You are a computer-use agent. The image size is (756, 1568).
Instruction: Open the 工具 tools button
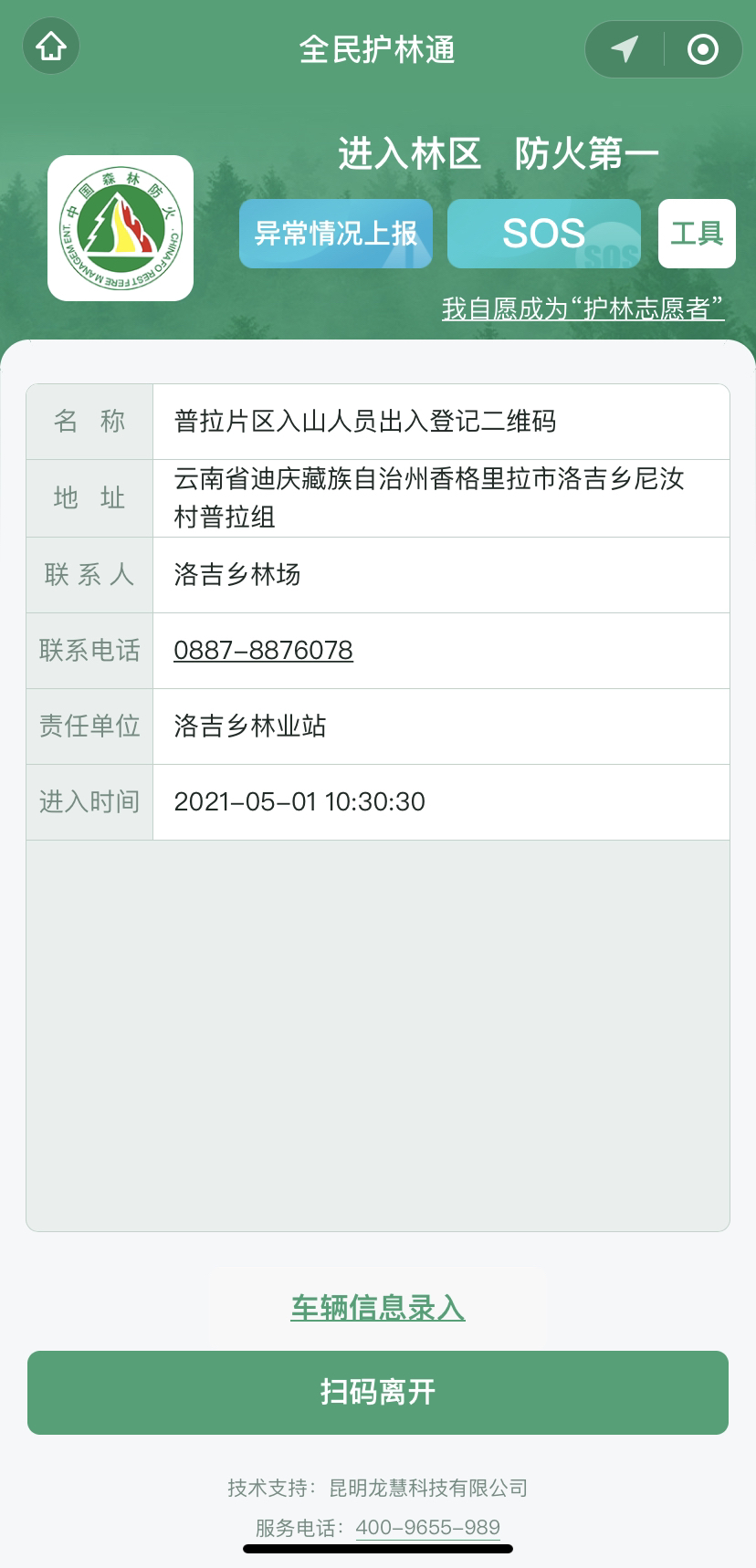[697, 234]
